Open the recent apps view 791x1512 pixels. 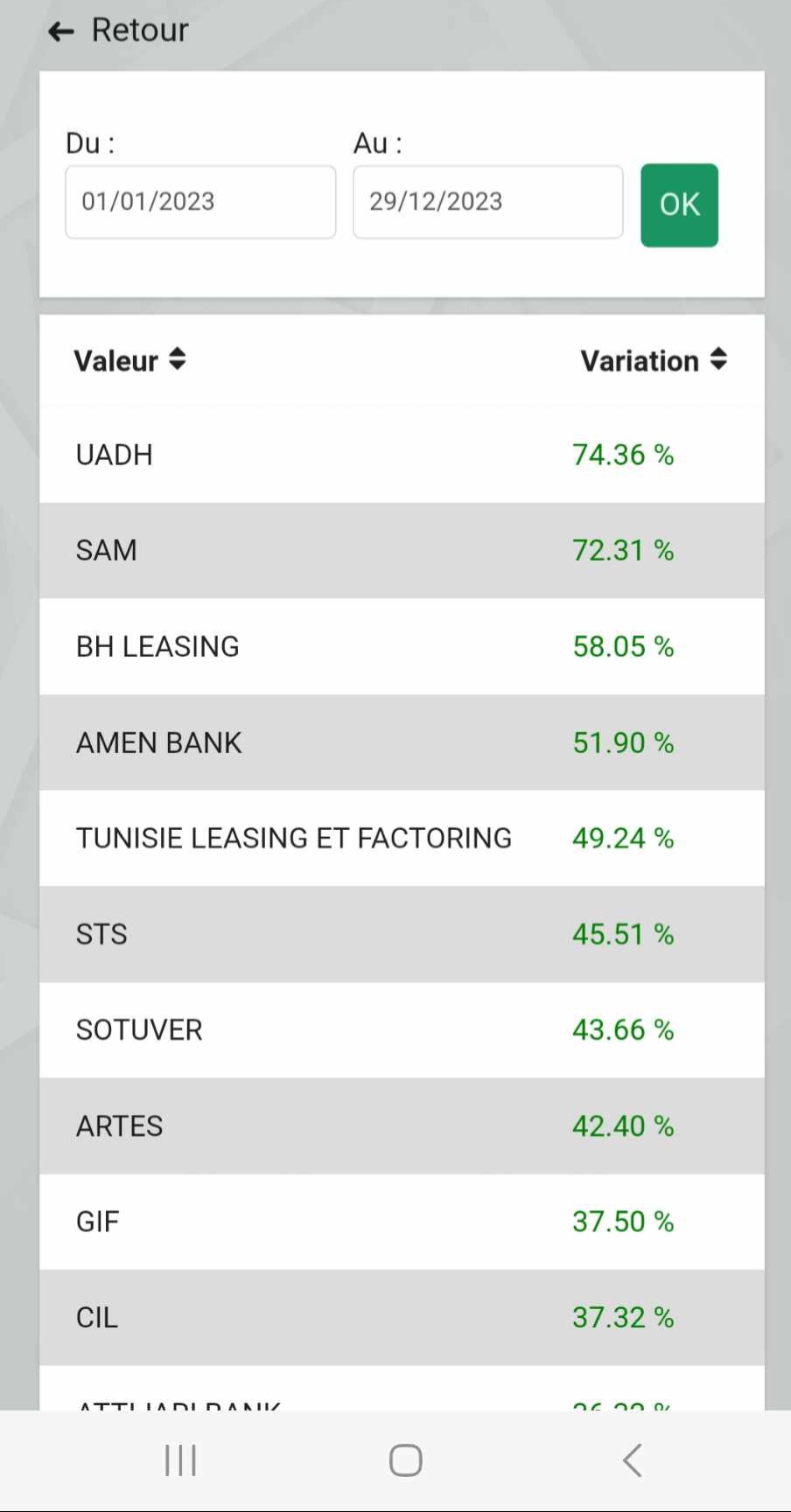pyautogui.click(x=180, y=1460)
